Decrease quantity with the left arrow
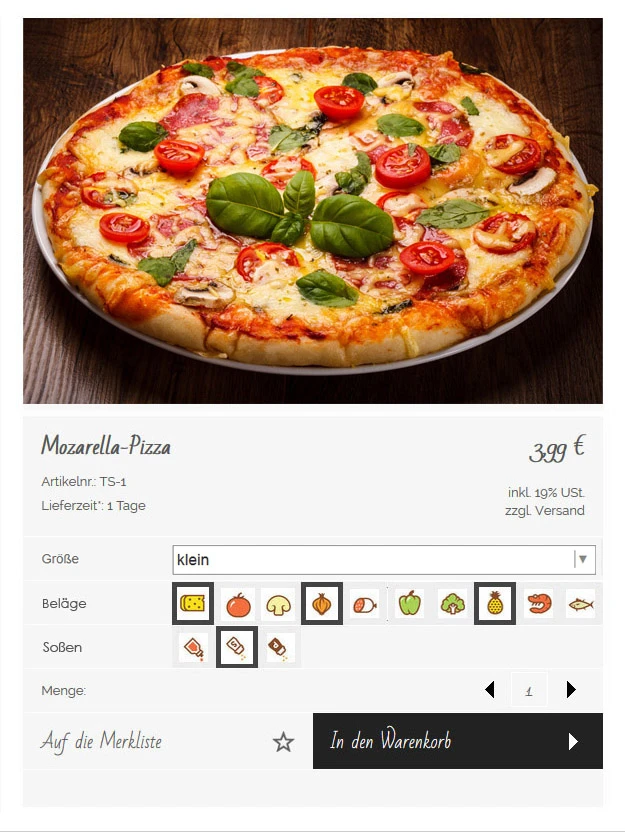 [489, 689]
